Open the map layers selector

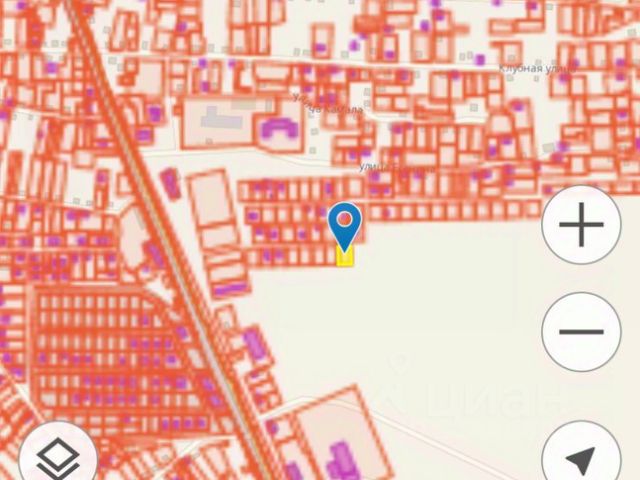tap(58, 459)
